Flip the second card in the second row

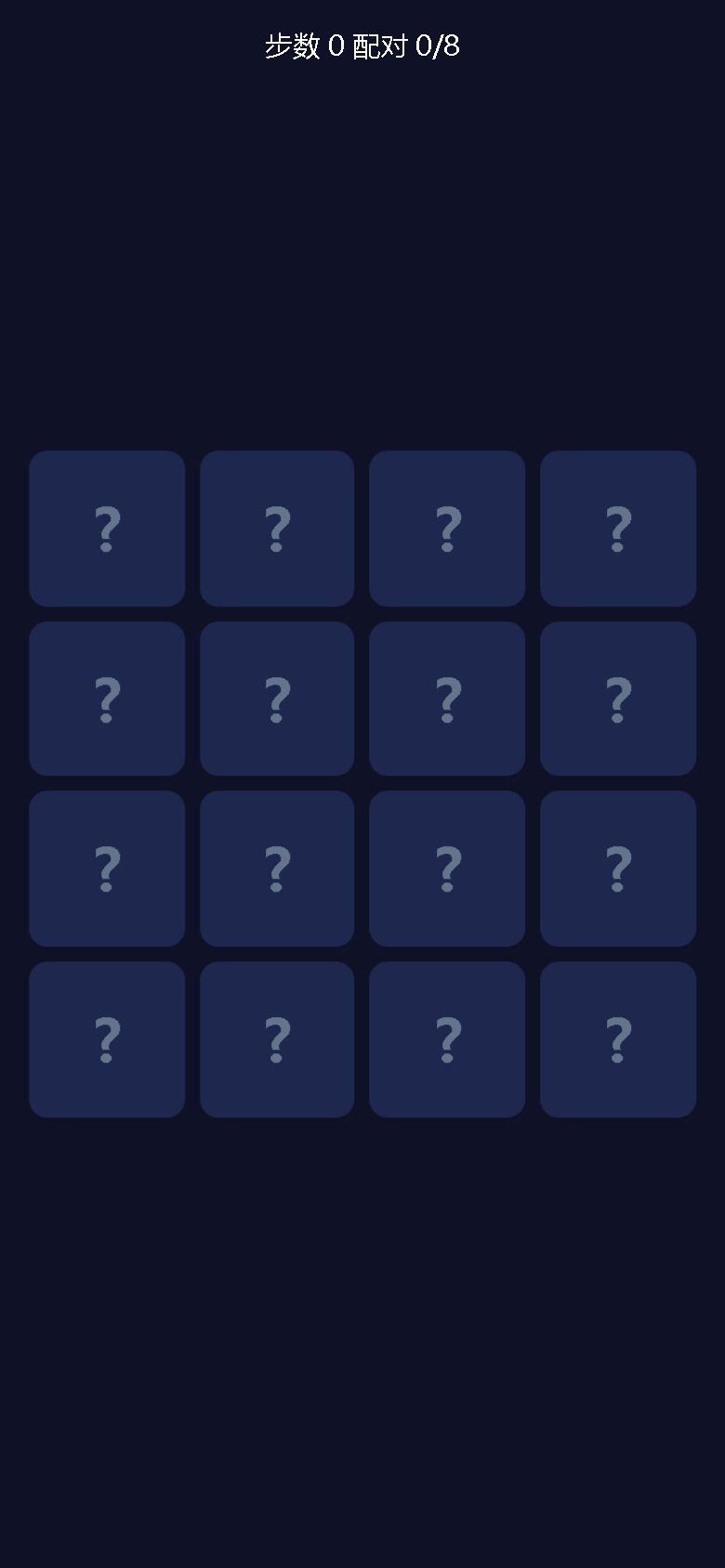(x=277, y=699)
